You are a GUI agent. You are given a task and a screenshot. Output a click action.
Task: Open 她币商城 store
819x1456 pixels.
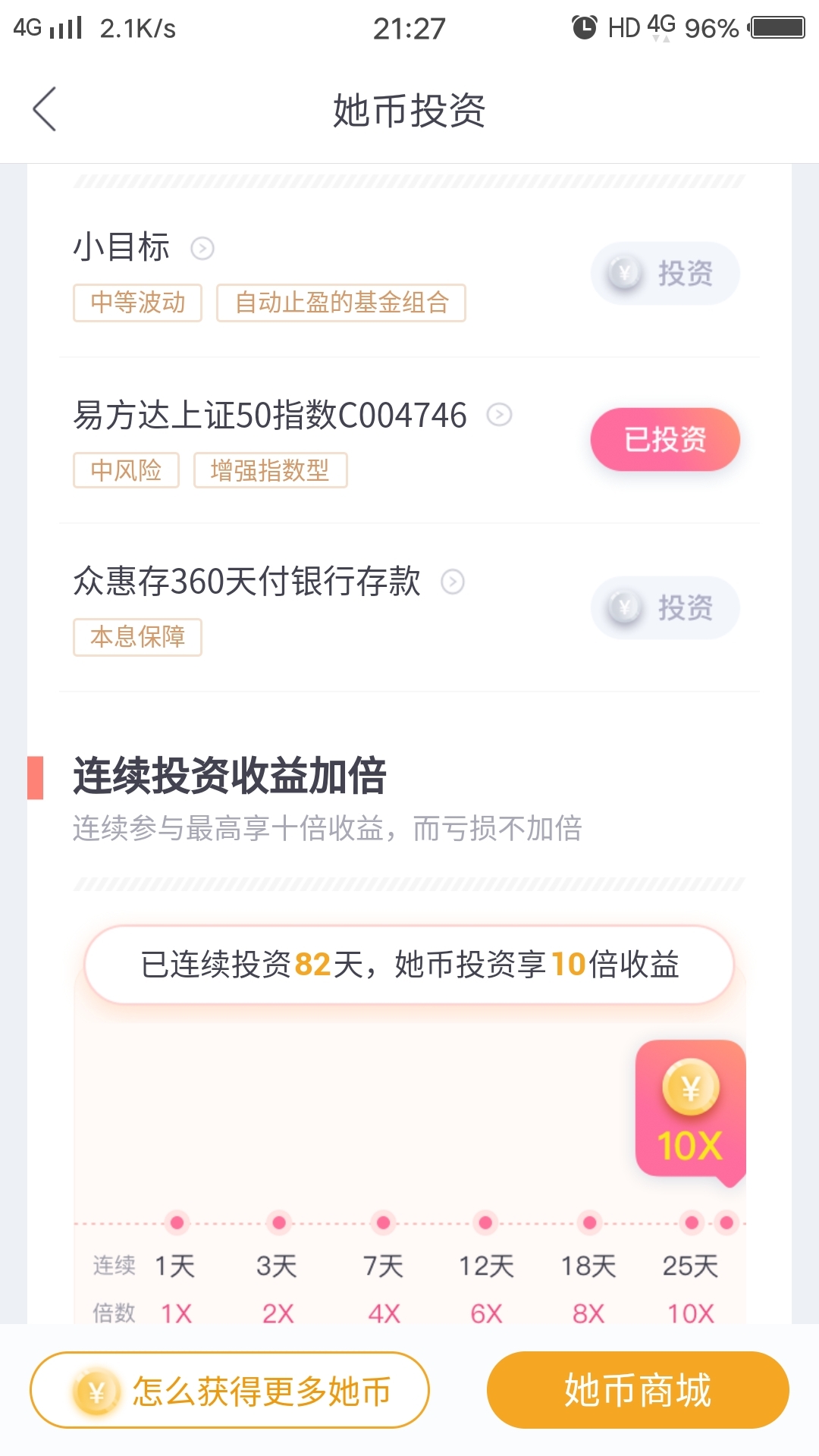click(x=638, y=1390)
